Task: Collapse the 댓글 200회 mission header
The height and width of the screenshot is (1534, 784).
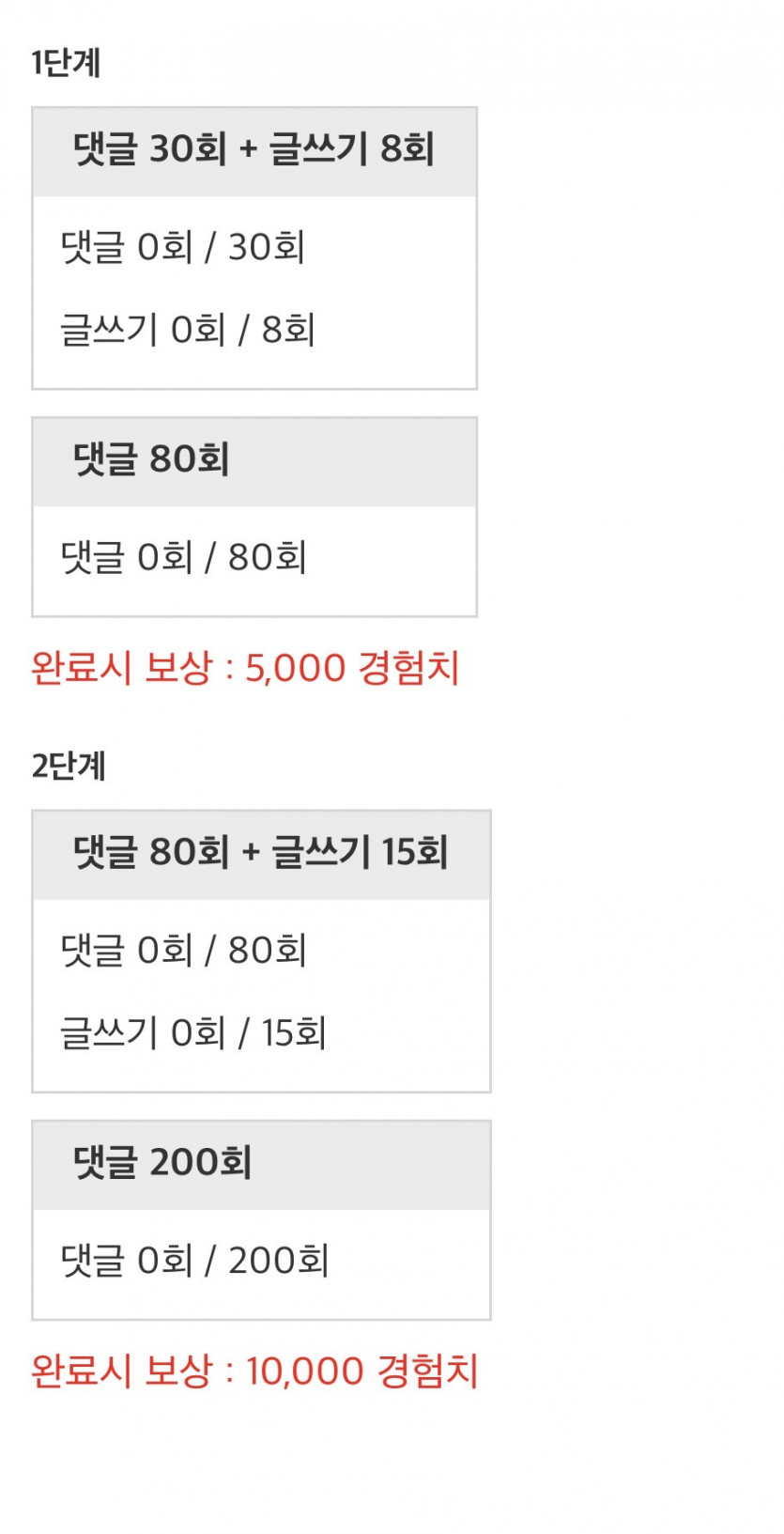Action: pyautogui.click(x=260, y=1164)
